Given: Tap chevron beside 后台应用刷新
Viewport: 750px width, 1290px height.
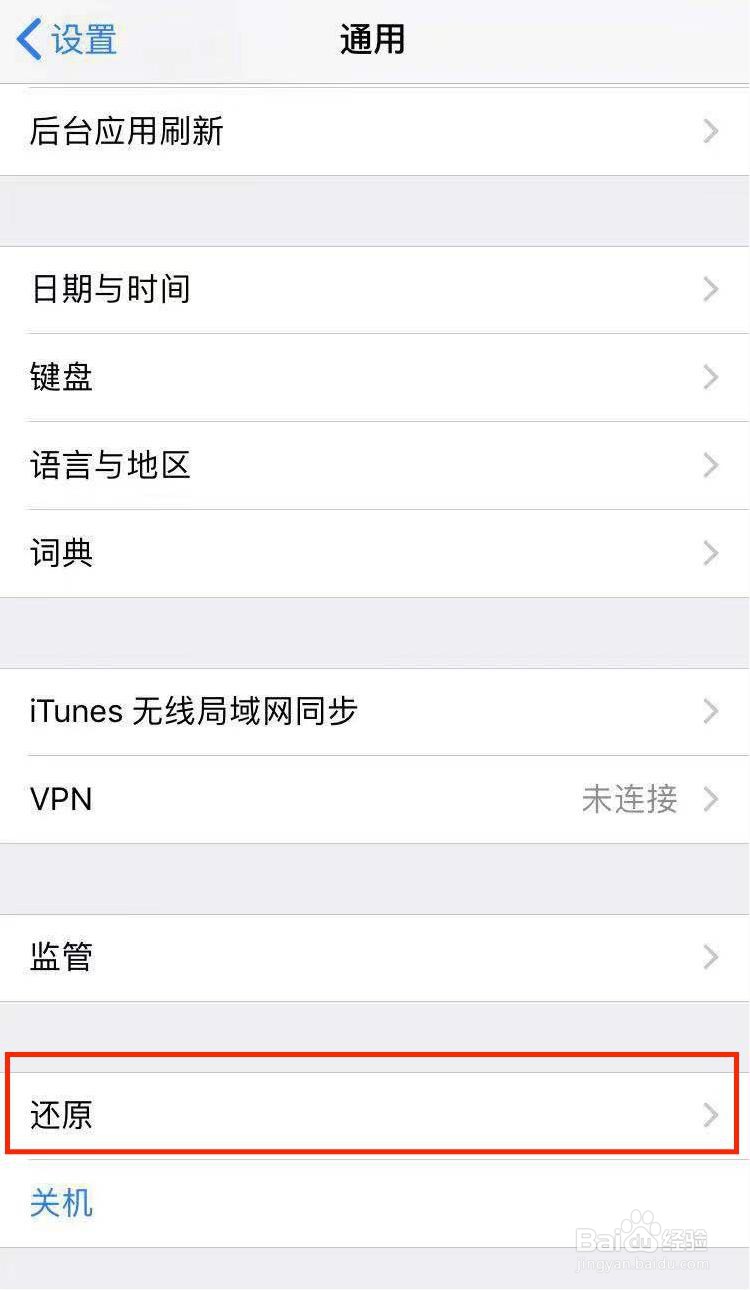Looking at the screenshot, I should (x=710, y=131).
